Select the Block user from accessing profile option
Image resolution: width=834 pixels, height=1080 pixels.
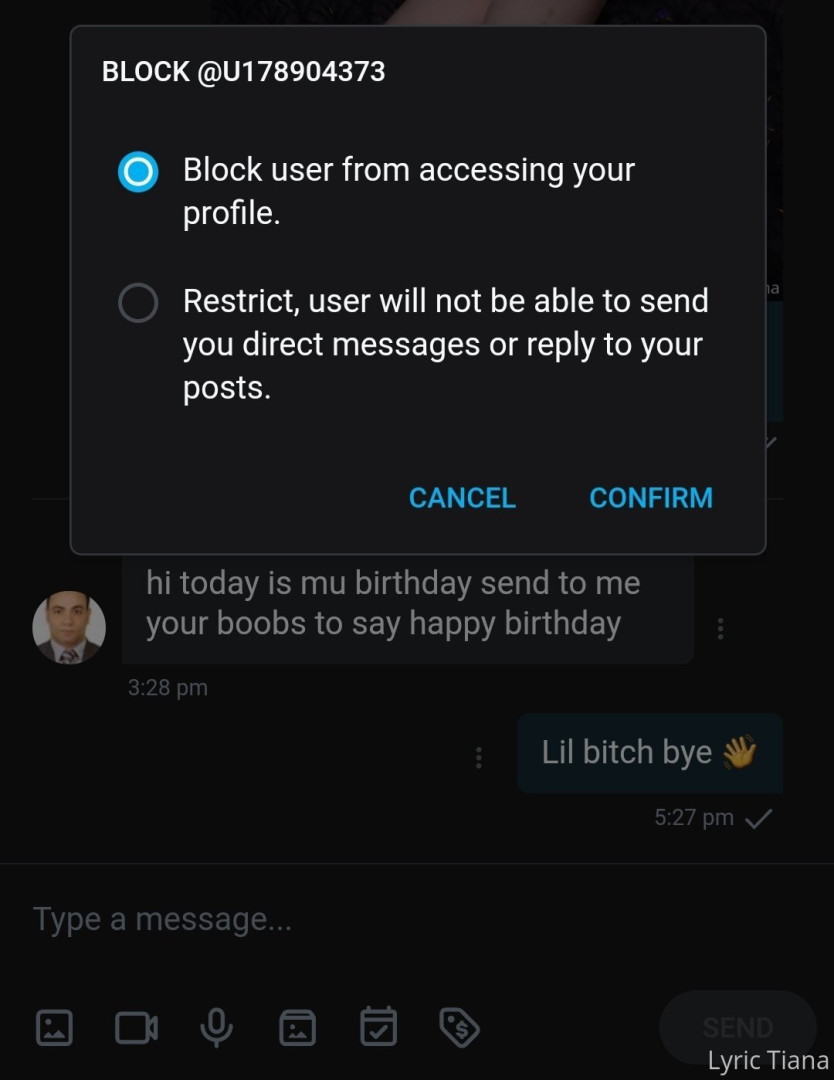click(138, 172)
